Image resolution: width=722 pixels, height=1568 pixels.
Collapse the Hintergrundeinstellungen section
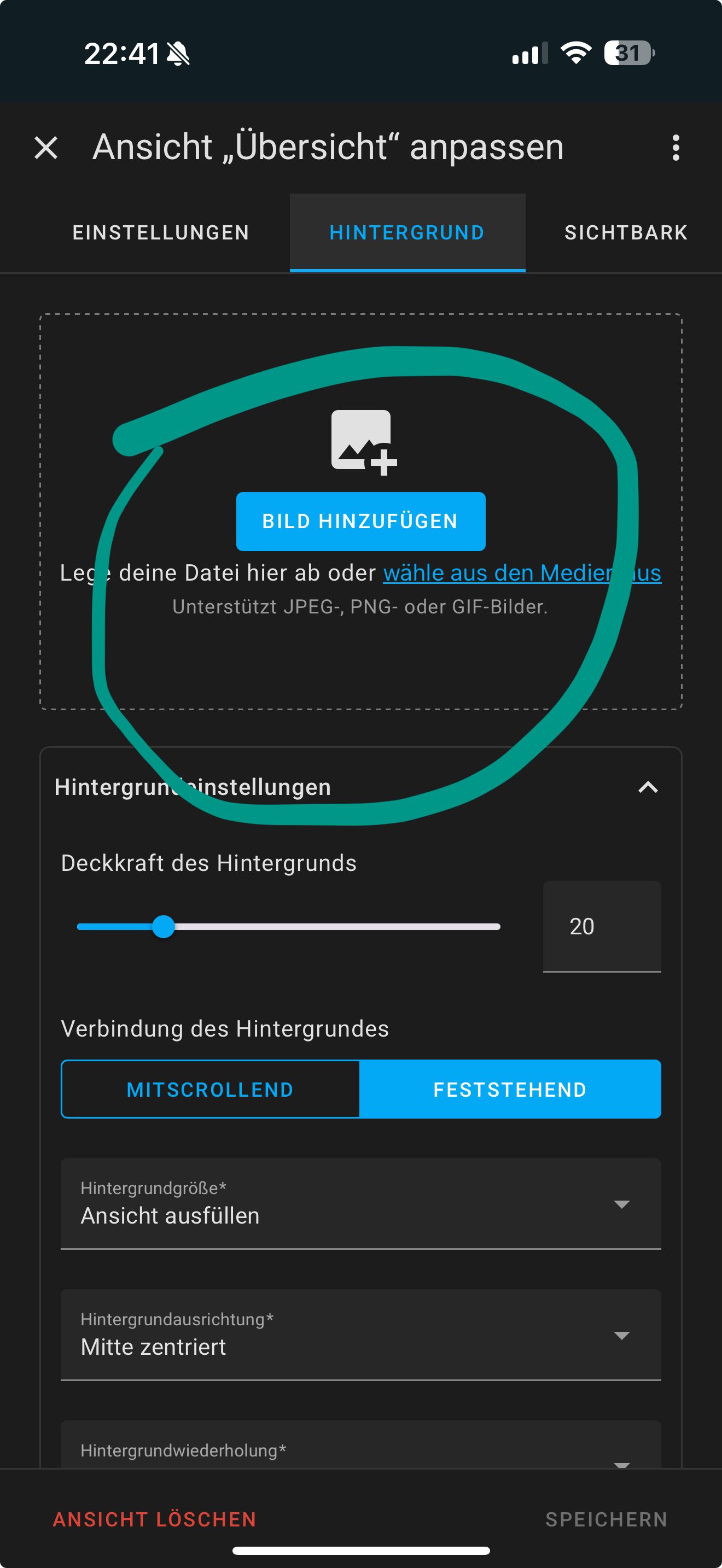pyautogui.click(x=647, y=787)
